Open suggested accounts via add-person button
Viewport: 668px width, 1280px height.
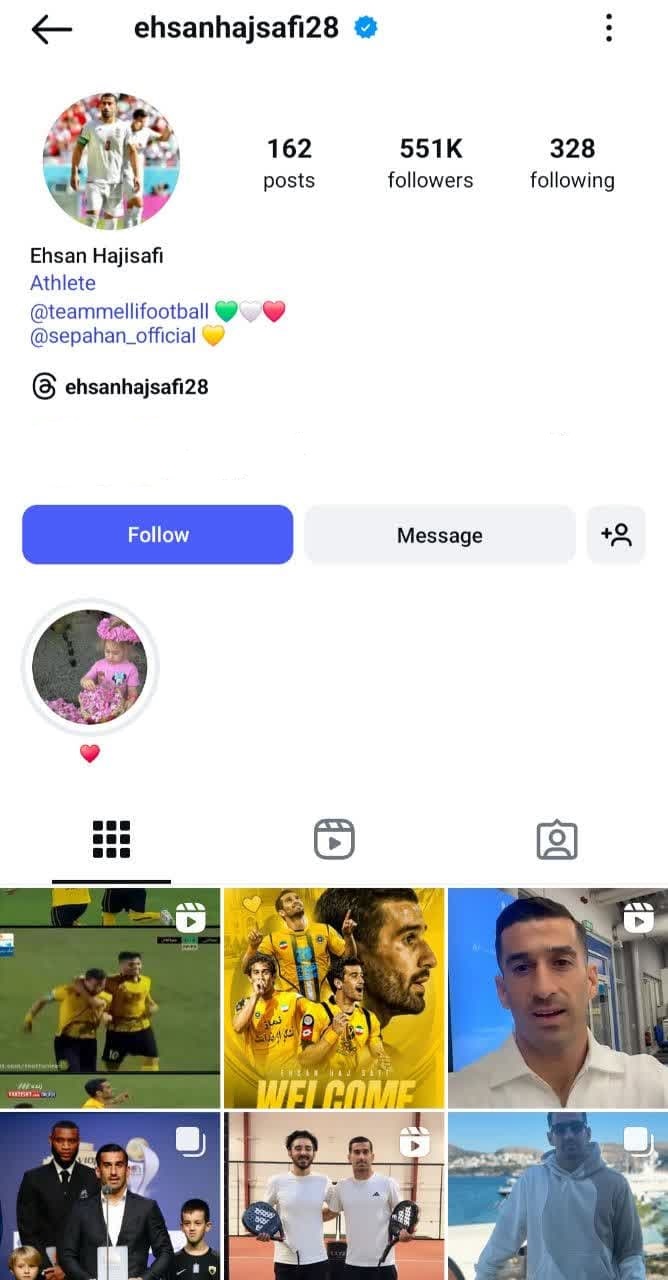coord(616,535)
